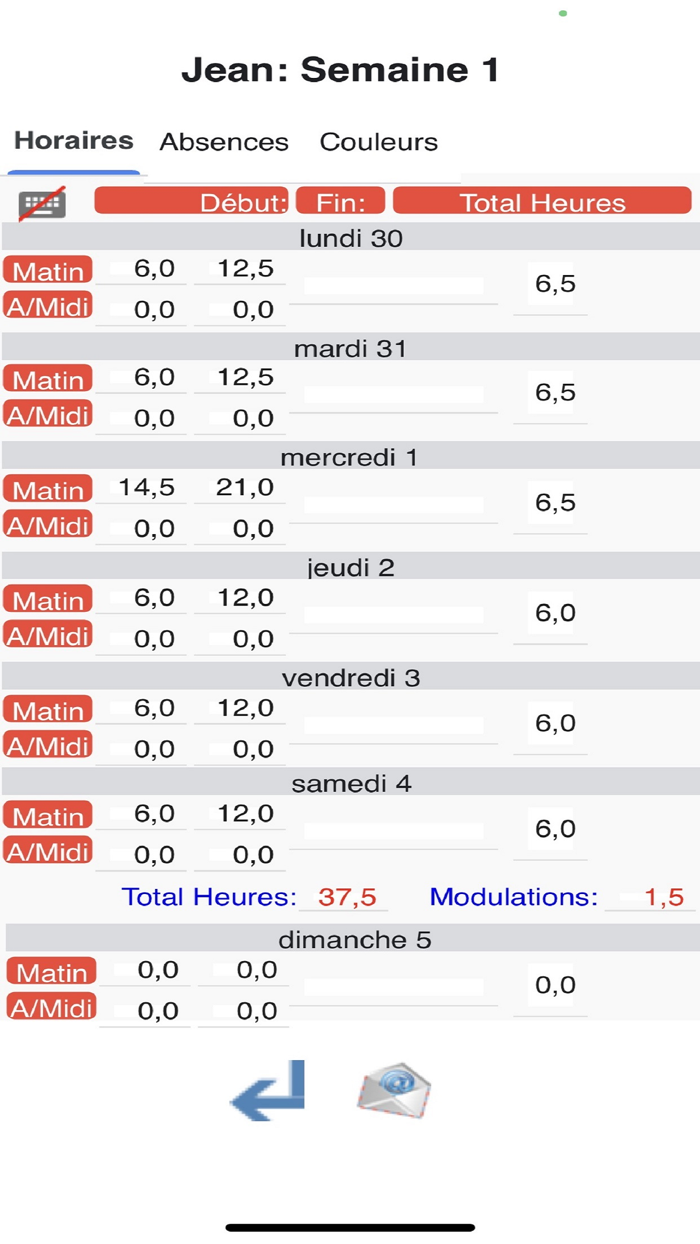Send the schedule with the email icon

pyautogui.click(x=394, y=1090)
